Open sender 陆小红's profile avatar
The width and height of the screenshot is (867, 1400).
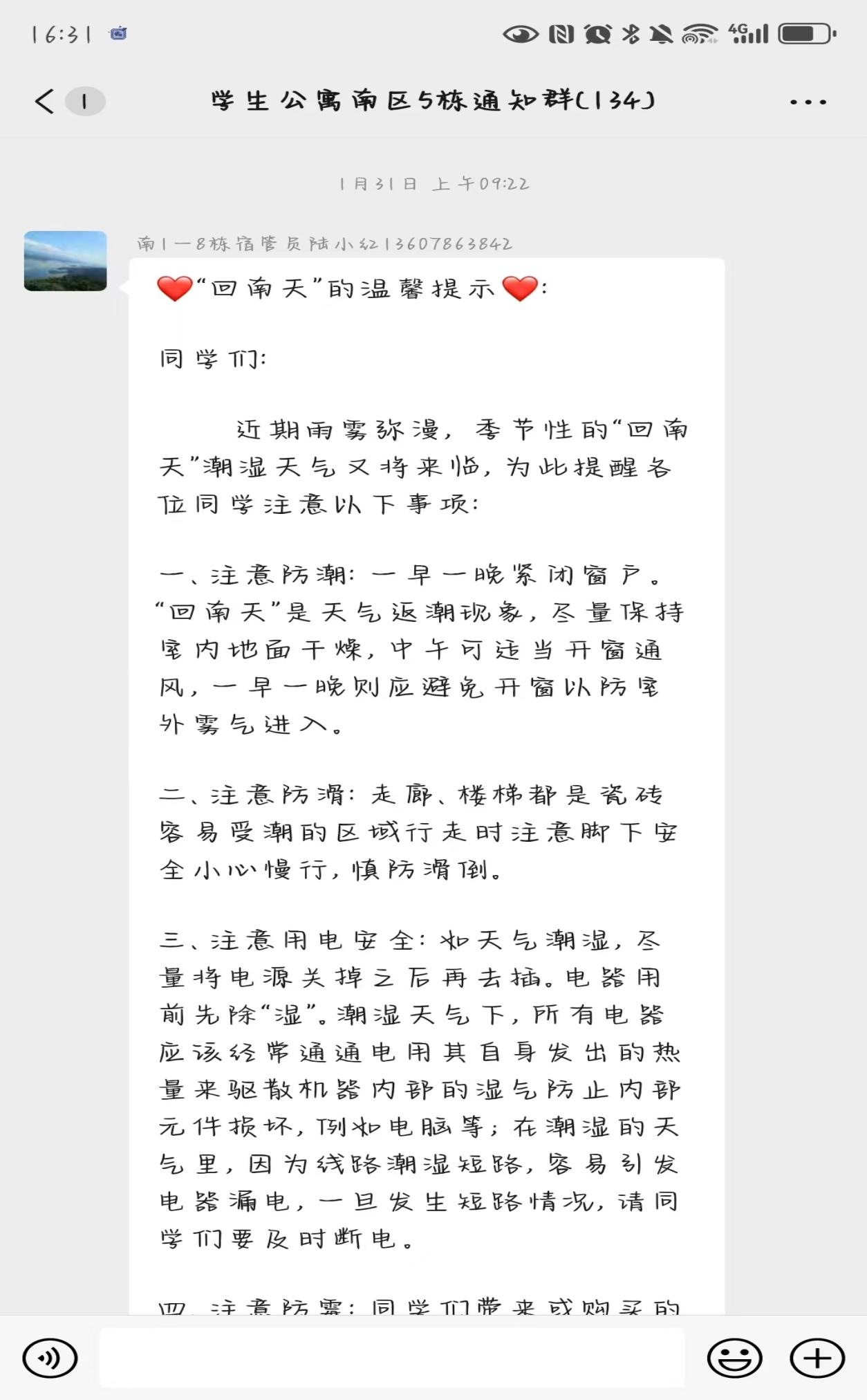tap(66, 261)
